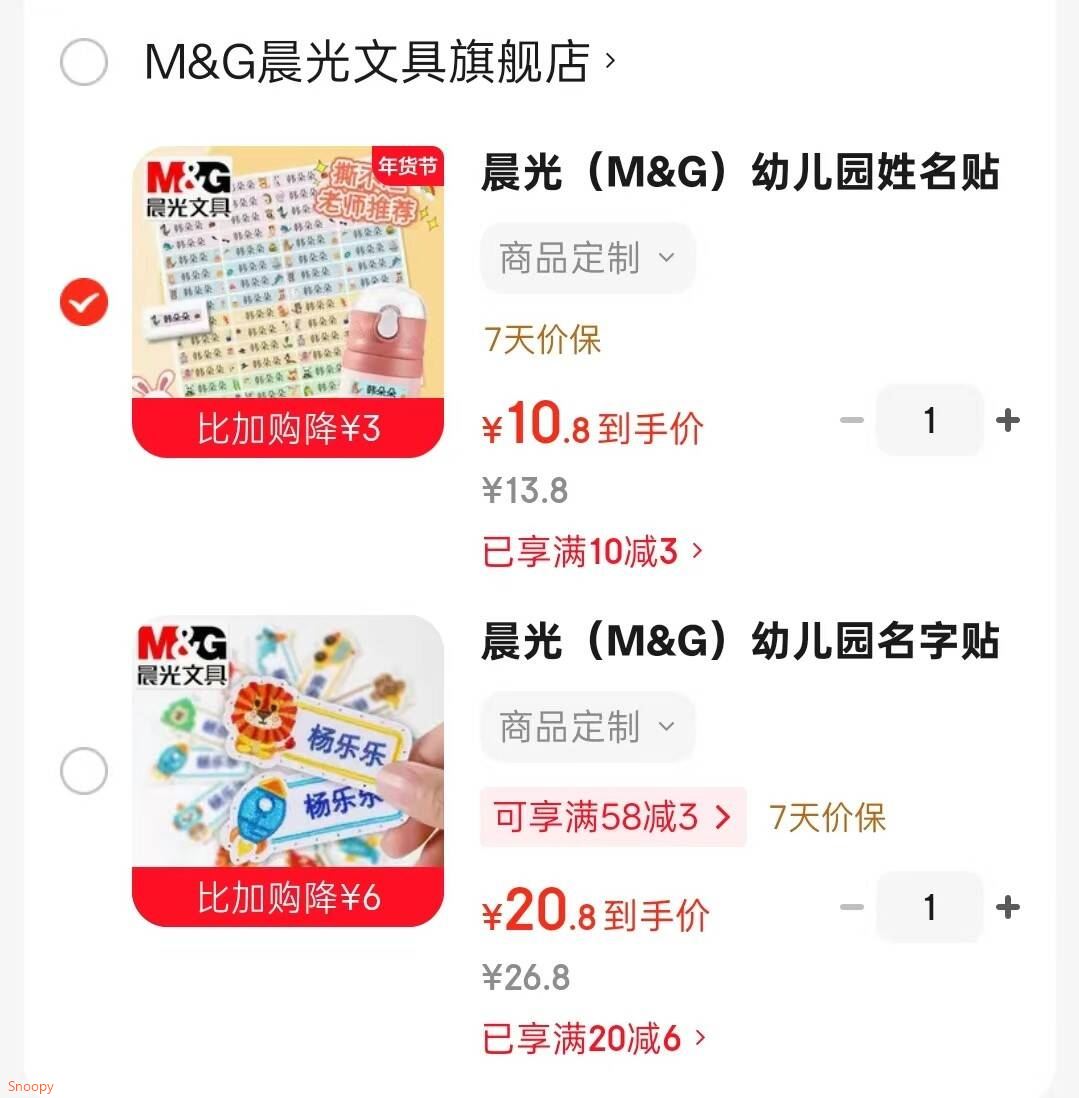Click the checkmark on the selected 姓名贴 item

coord(84,302)
